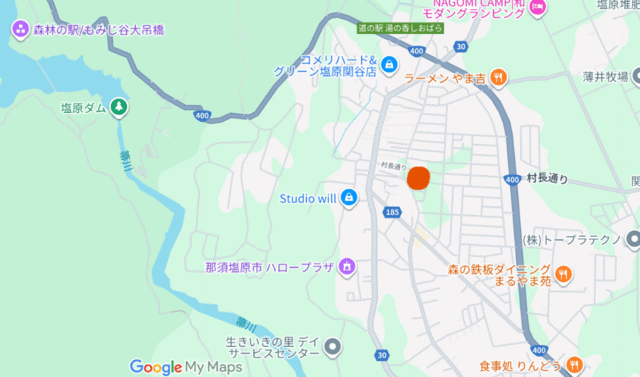Select the 生きいきの里 デイサービスセンター pin

click(333, 348)
